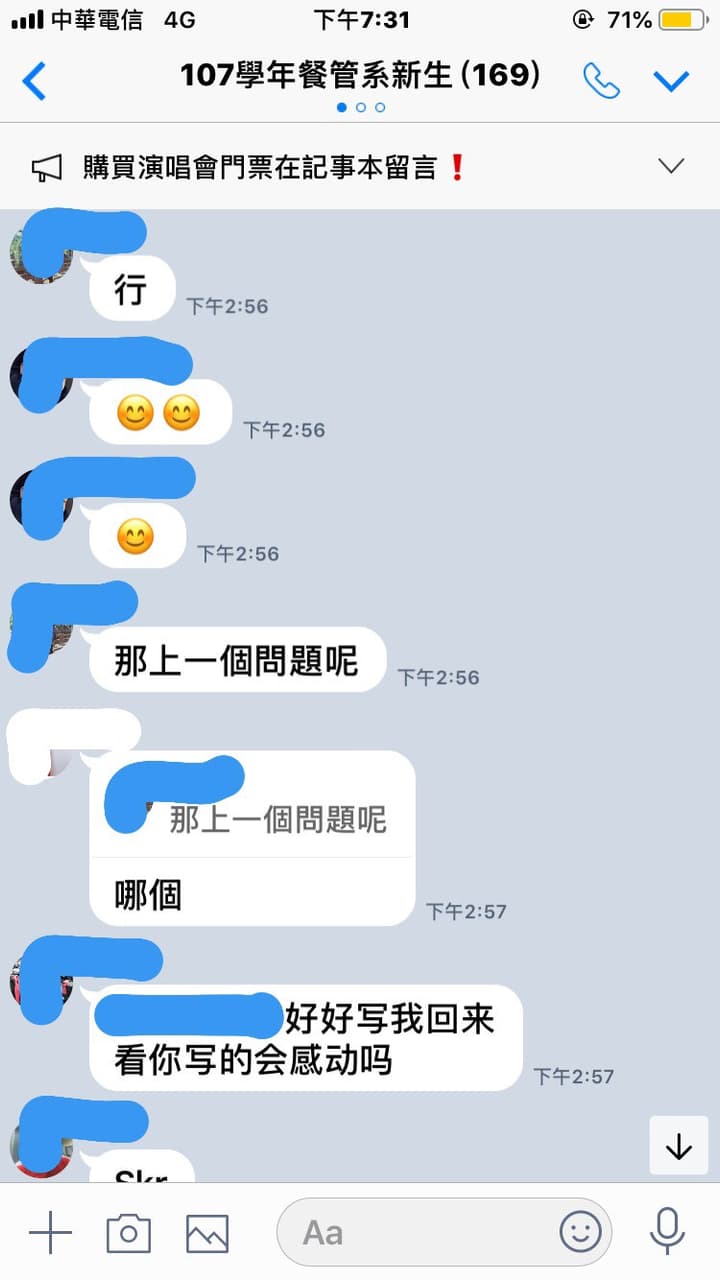This screenshot has width=720, height=1280.
Task: Jump to the latest messages arrow
Action: point(678,1146)
